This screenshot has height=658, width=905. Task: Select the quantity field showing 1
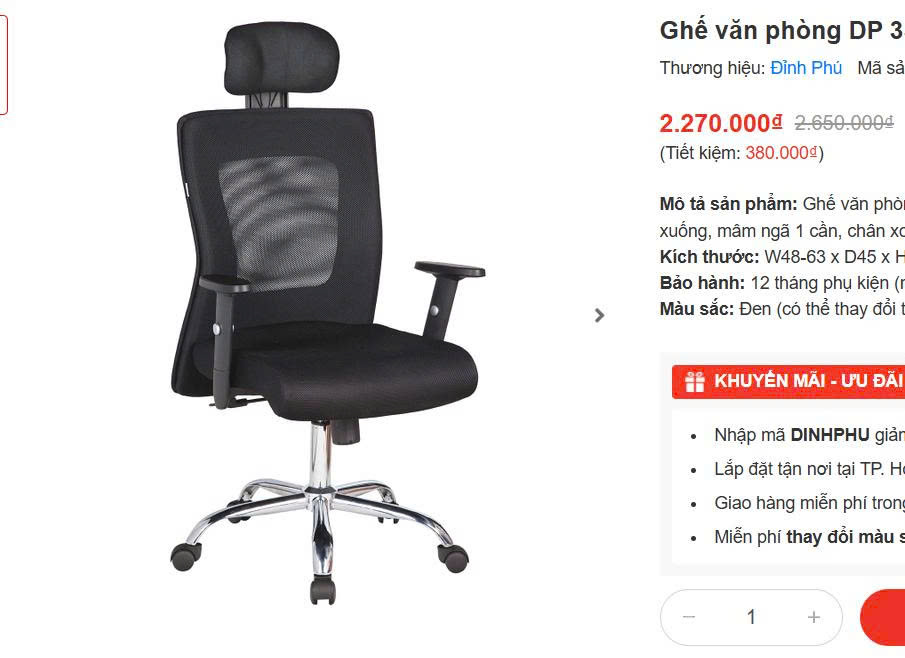(751, 617)
